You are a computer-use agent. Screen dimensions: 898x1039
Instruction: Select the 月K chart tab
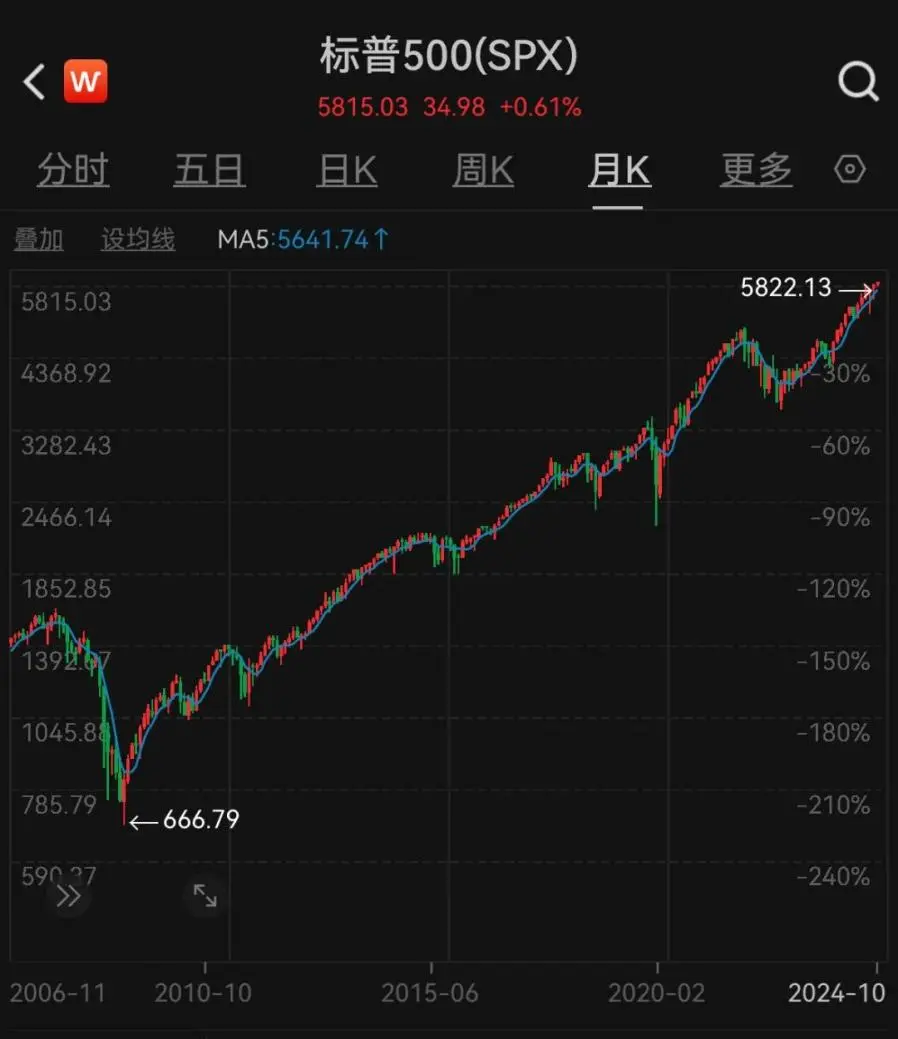pyautogui.click(x=619, y=171)
